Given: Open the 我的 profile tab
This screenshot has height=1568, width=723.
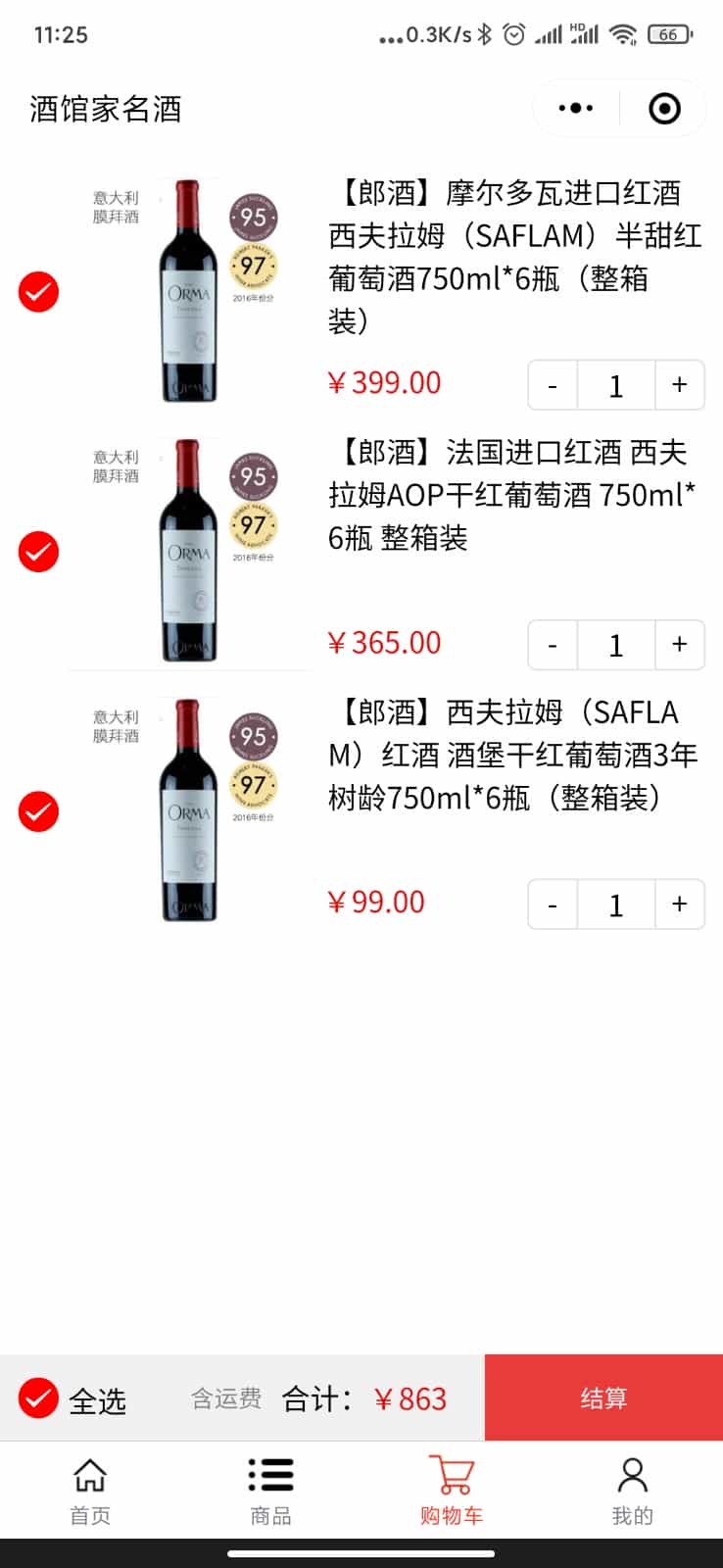Looking at the screenshot, I should point(632,1492).
